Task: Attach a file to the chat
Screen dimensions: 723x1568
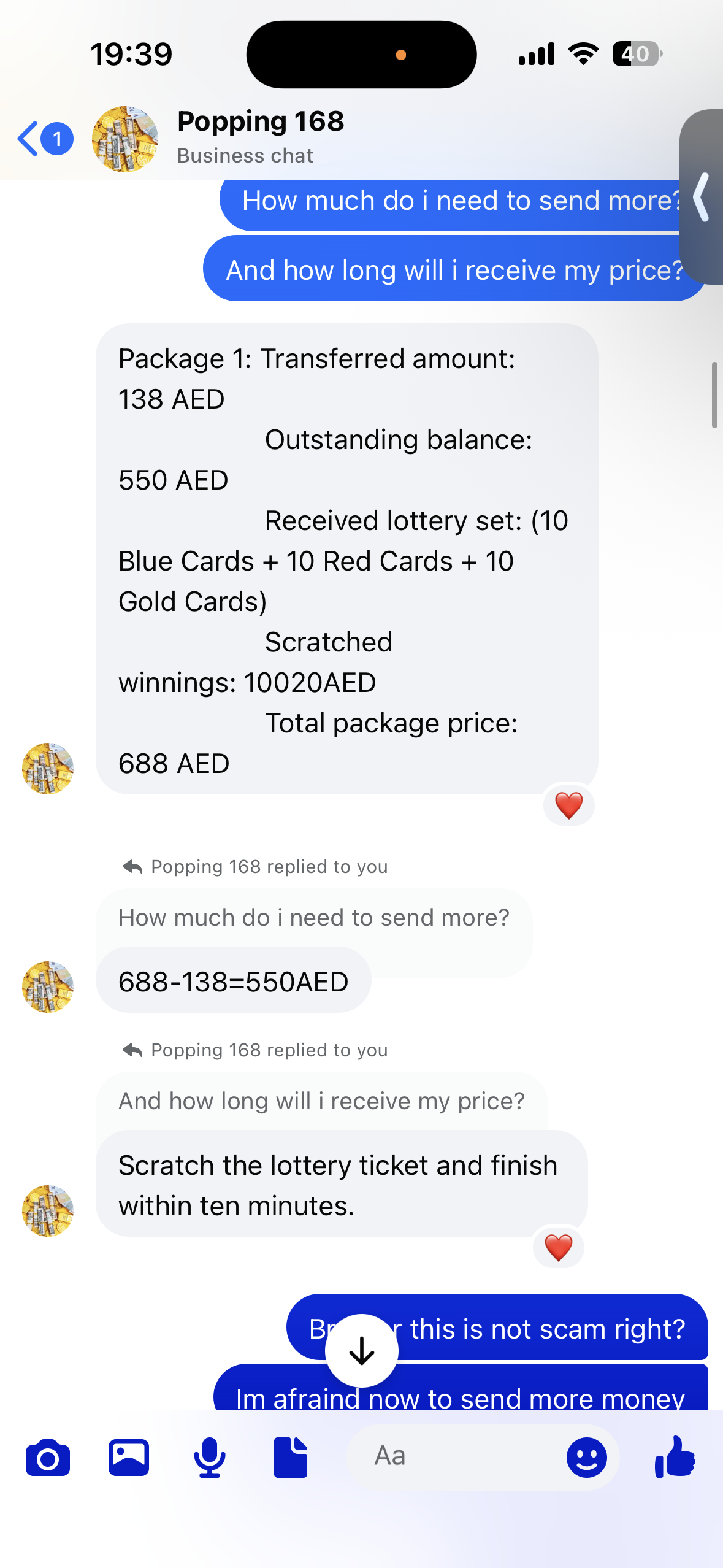Action: (x=291, y=1458)
